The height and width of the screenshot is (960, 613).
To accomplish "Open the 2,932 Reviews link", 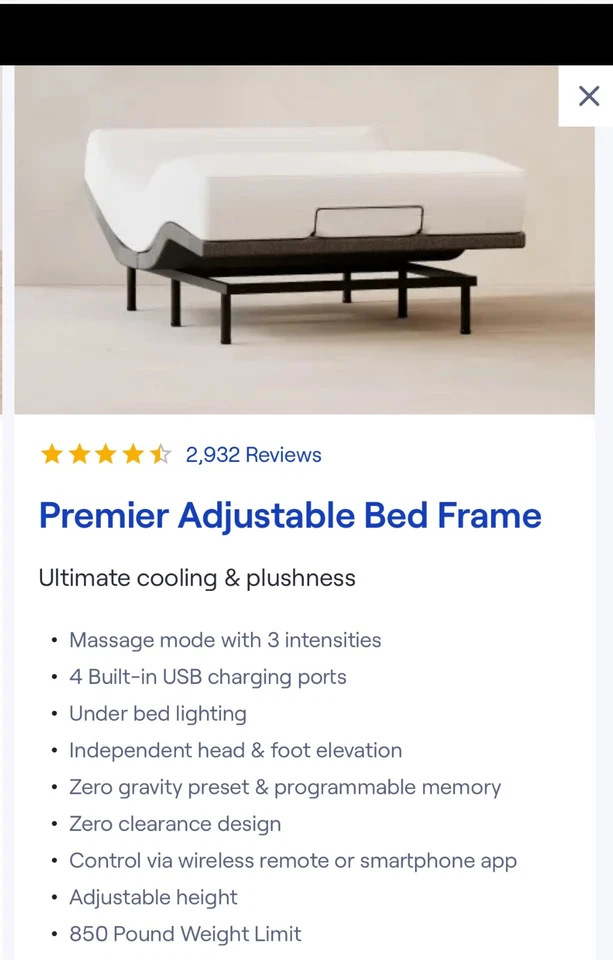I will click(x=253, y=455).
